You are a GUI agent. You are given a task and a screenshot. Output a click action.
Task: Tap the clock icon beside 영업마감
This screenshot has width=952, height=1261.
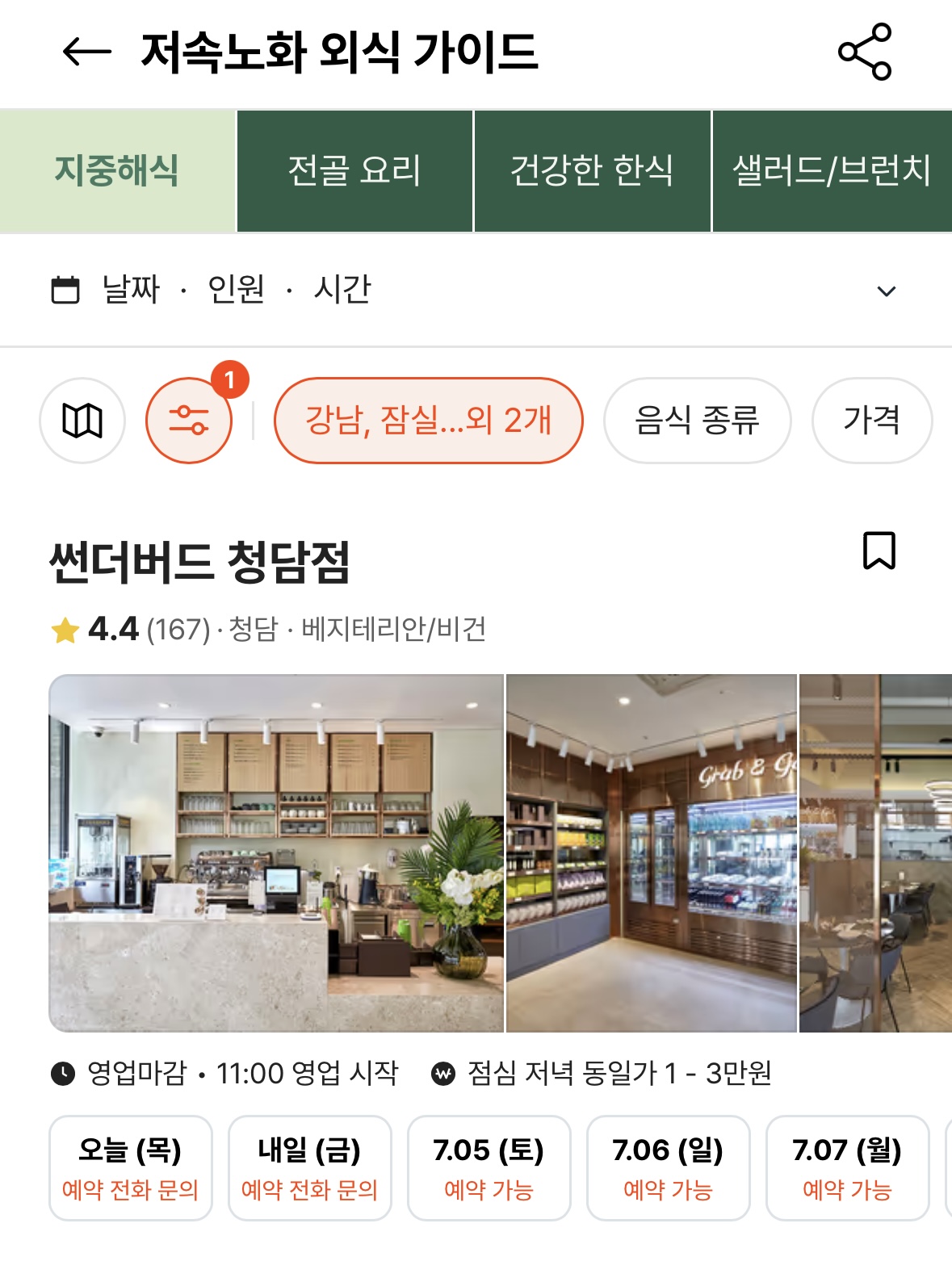[x=61, y=1074]
